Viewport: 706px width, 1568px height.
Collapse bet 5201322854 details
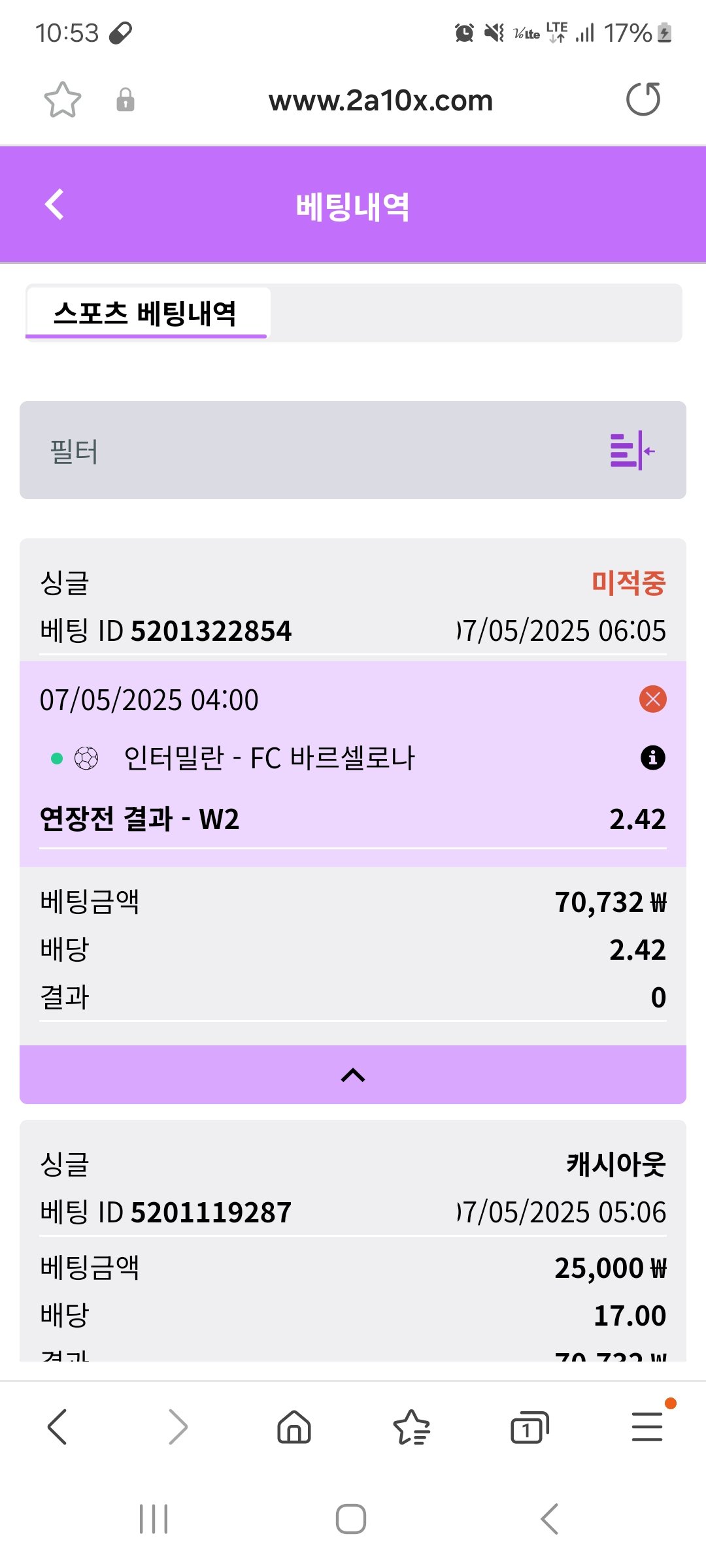(353, 1075)
